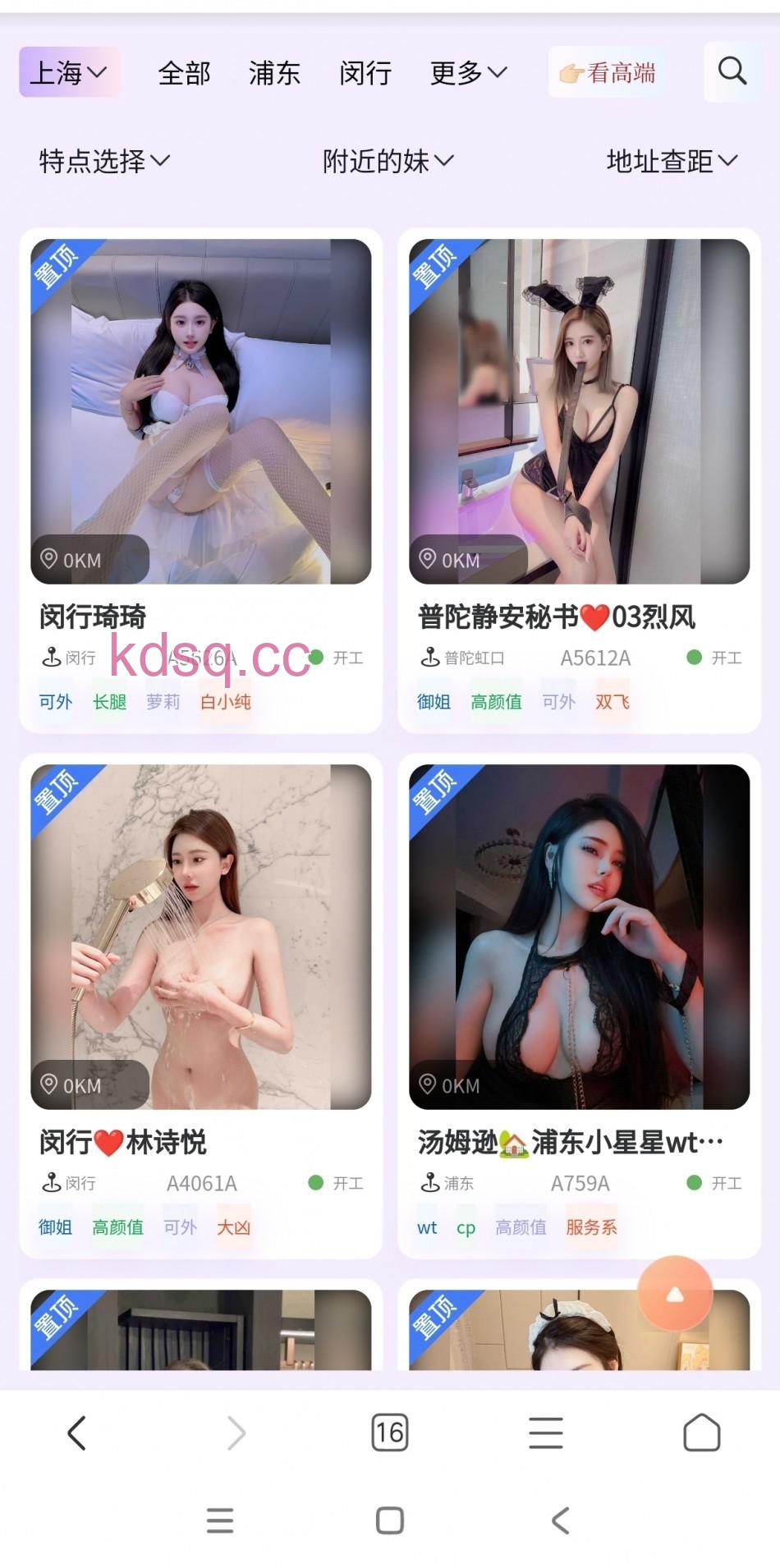
Task: Open the browser tabs counter showing 16
Action: tap(389, 1433)
